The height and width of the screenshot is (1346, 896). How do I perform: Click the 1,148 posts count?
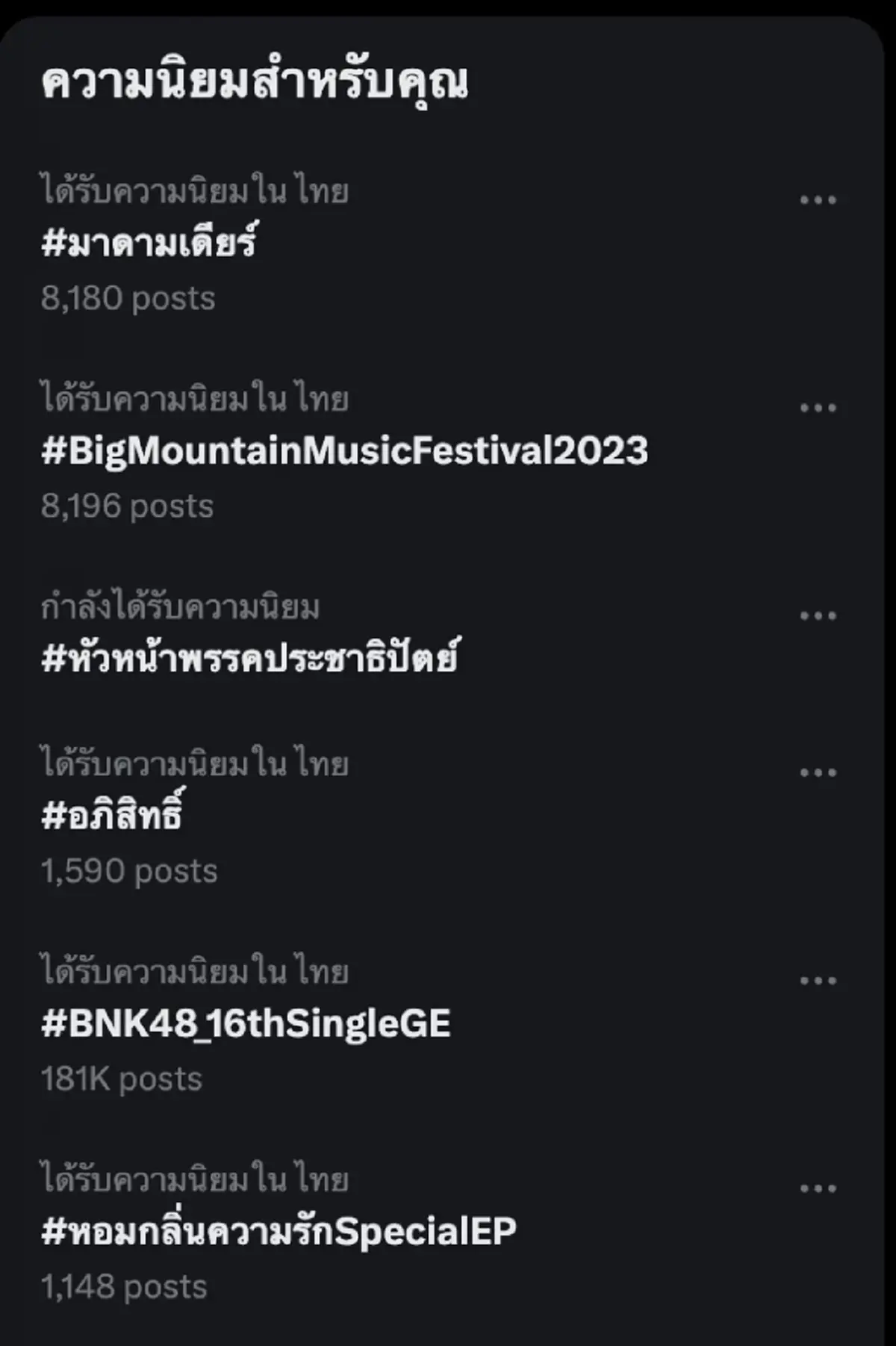click(124, 1286)
